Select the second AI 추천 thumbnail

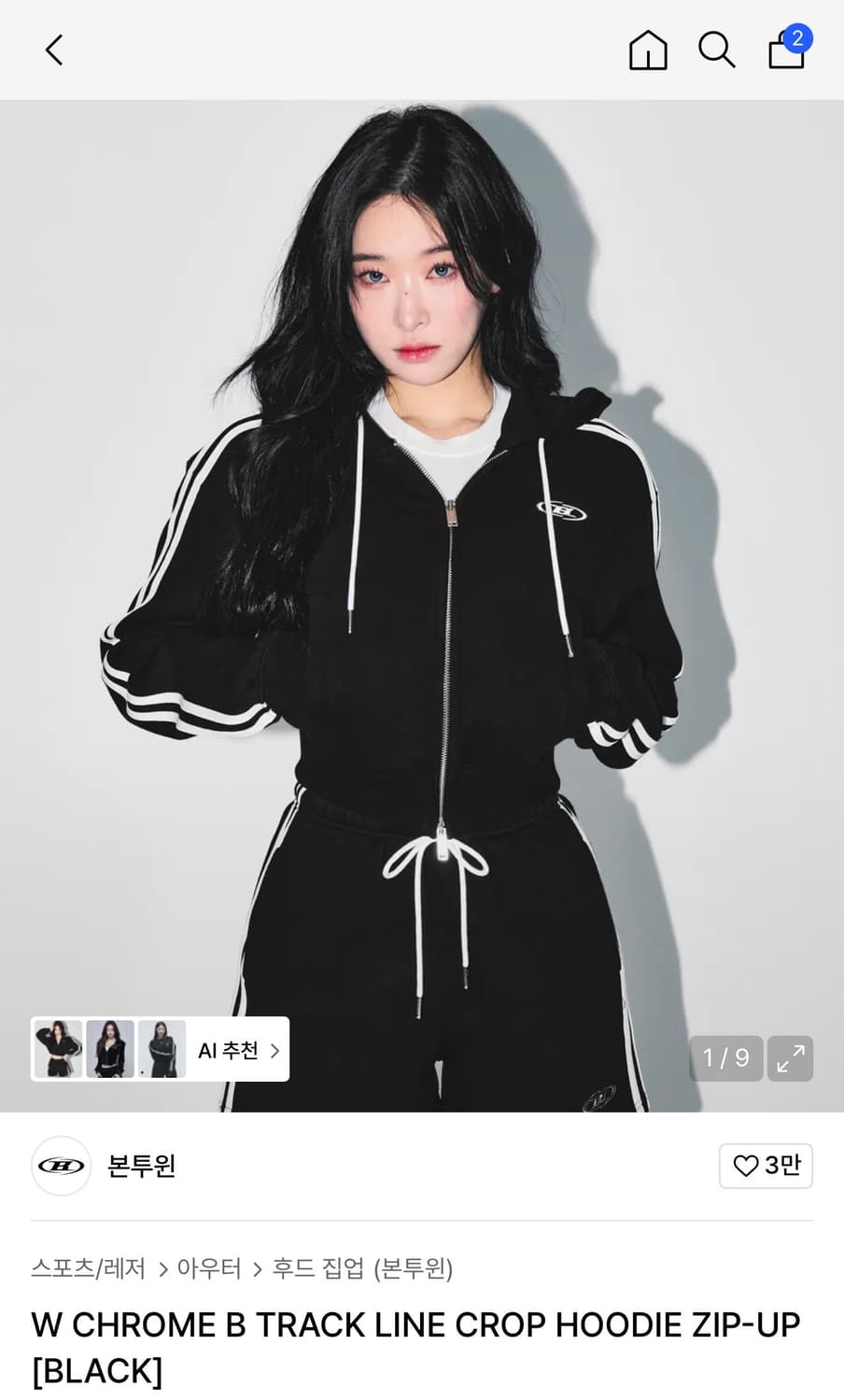pos(110,1050)
